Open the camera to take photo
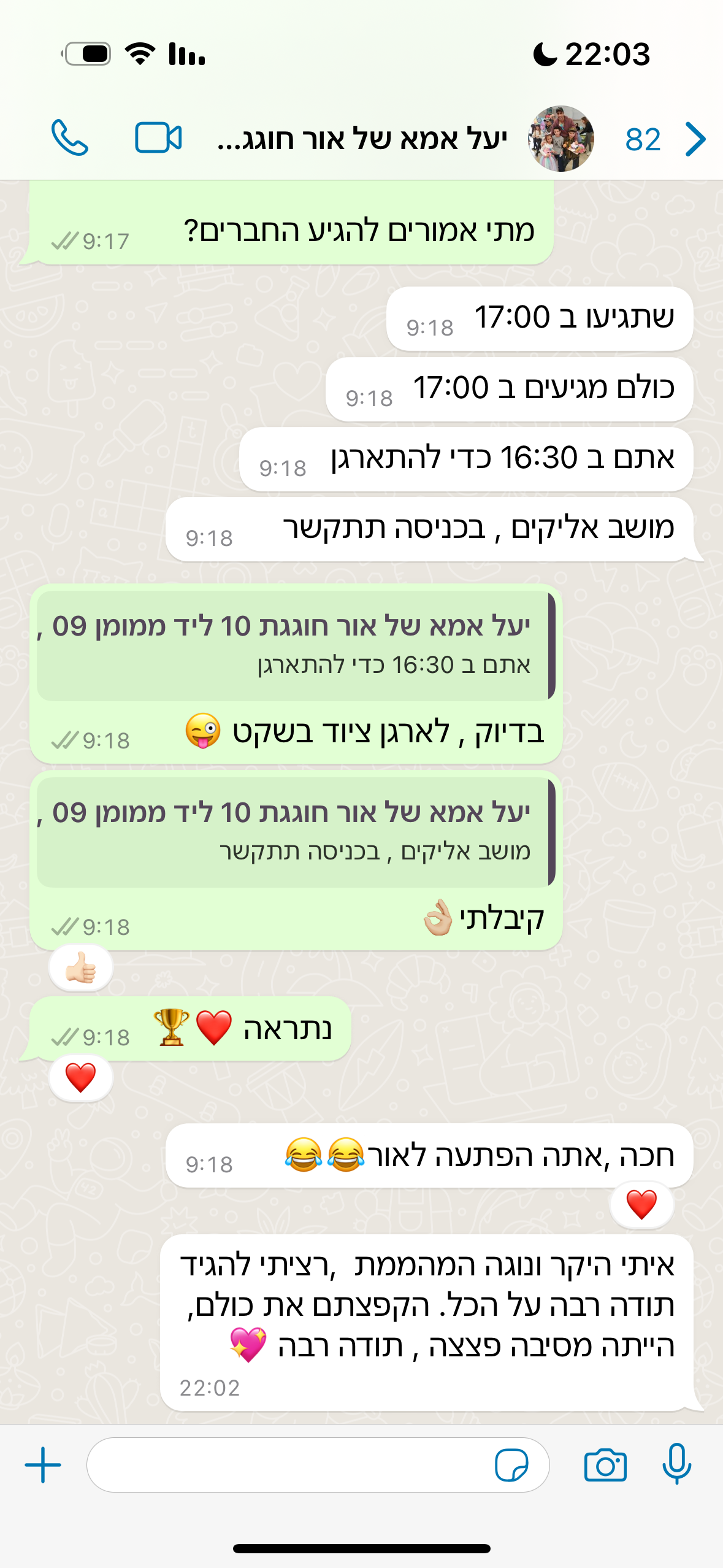Image resolution: width=723 pixels, height=1568 pixels. (x=605, y=1465)
